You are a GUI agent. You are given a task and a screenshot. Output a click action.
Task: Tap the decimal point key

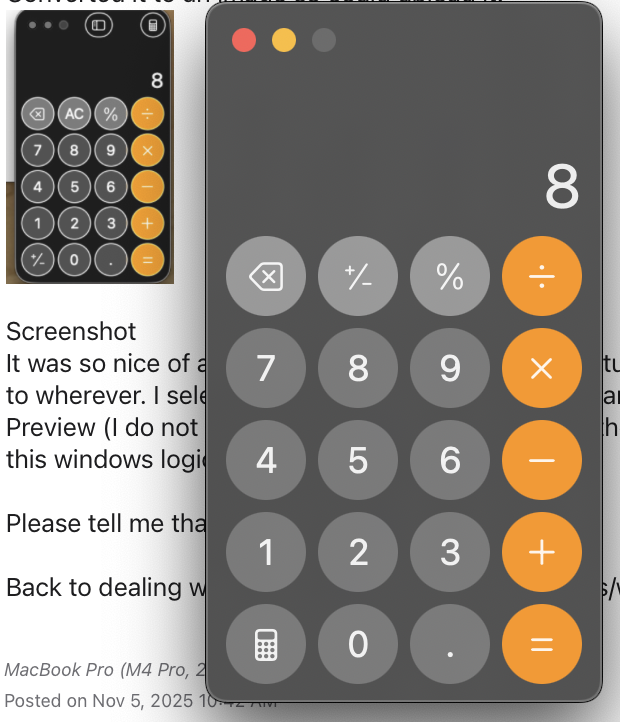[x=450, y=644]
